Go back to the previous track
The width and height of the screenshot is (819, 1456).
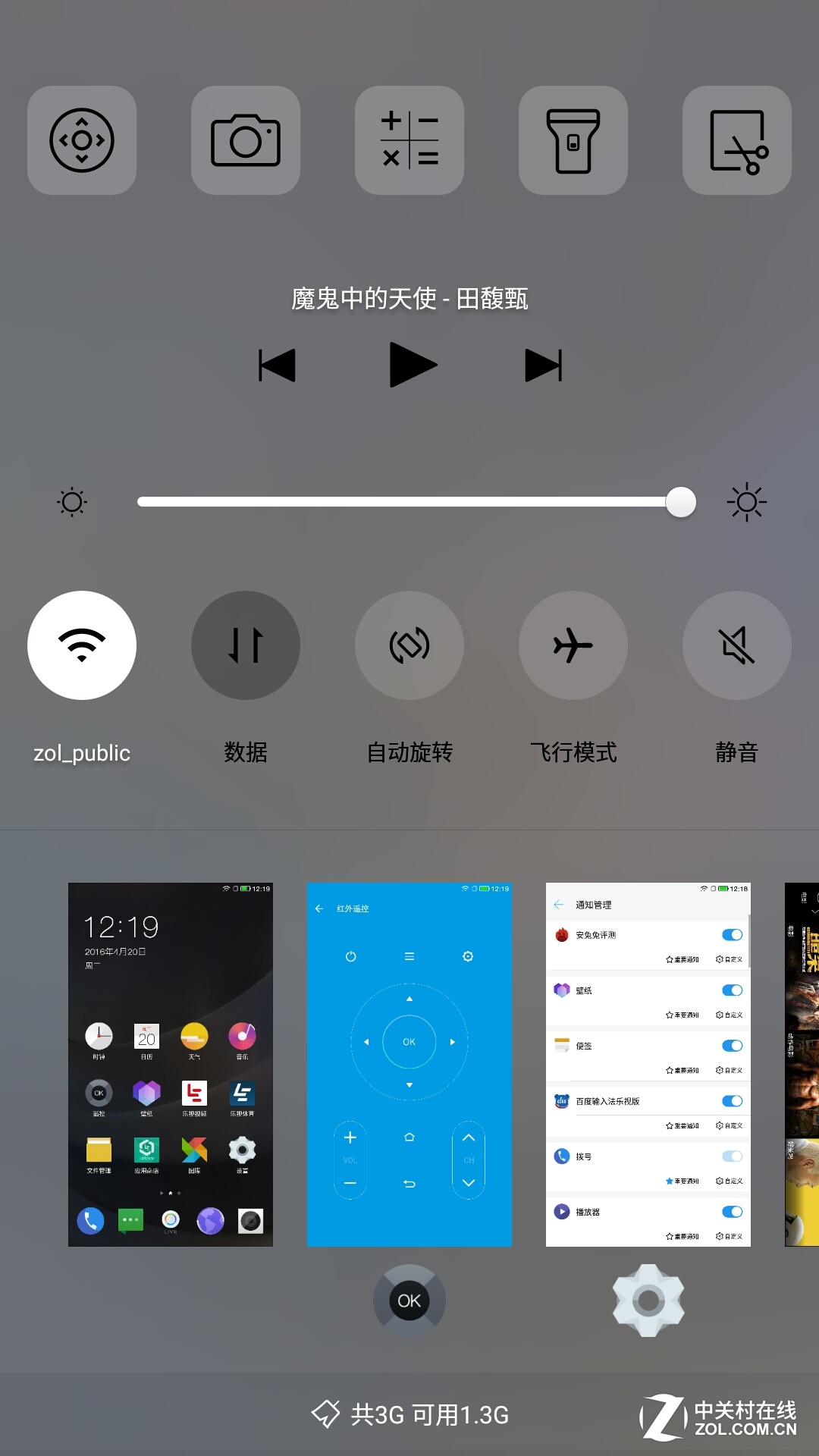276,365
